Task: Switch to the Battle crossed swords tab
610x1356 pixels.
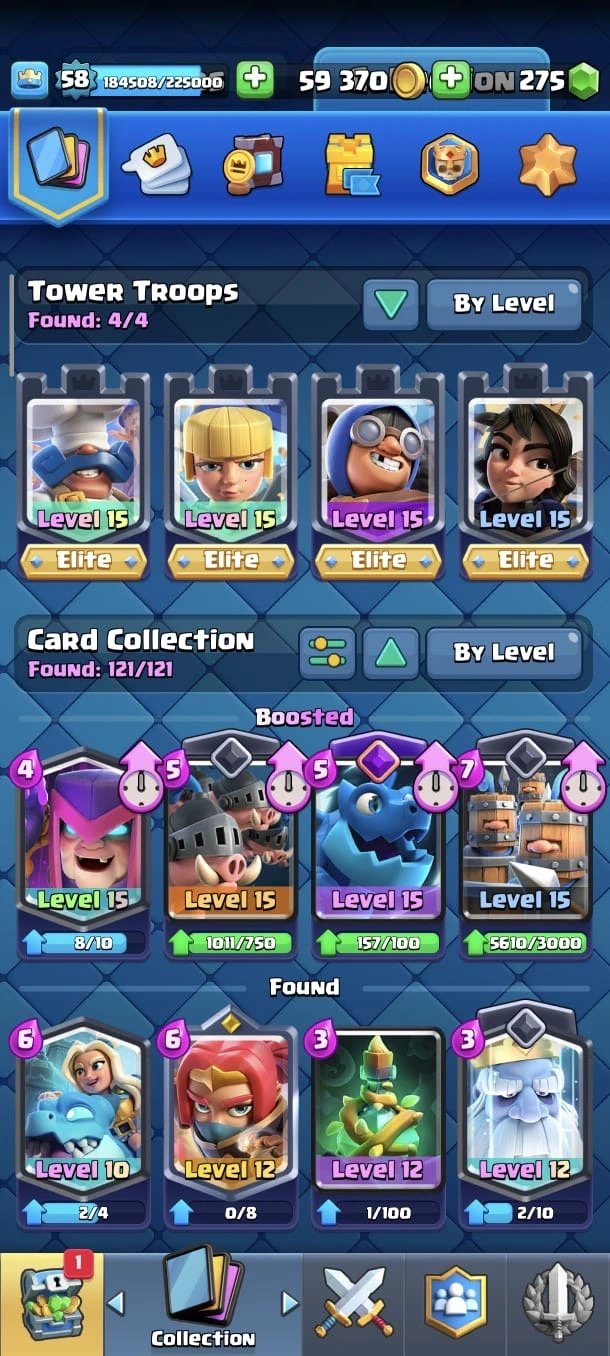Action: point(355,1302)
